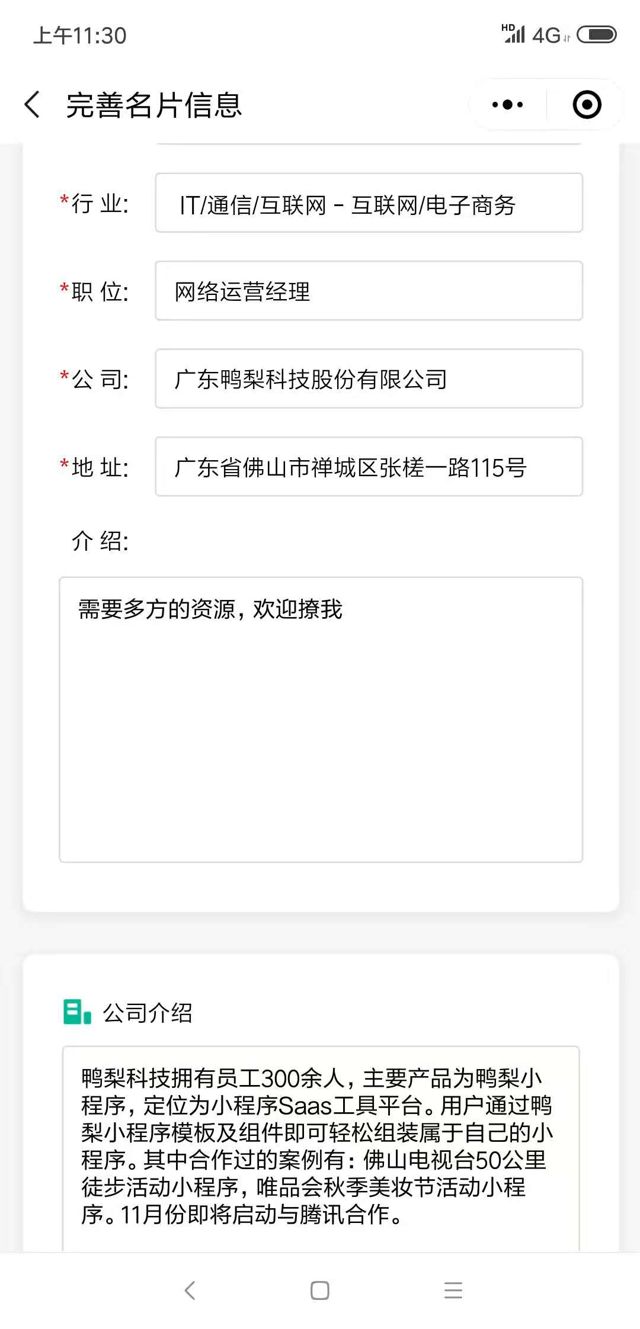Tap the 介绍 text area to edit

coord(320,719)
